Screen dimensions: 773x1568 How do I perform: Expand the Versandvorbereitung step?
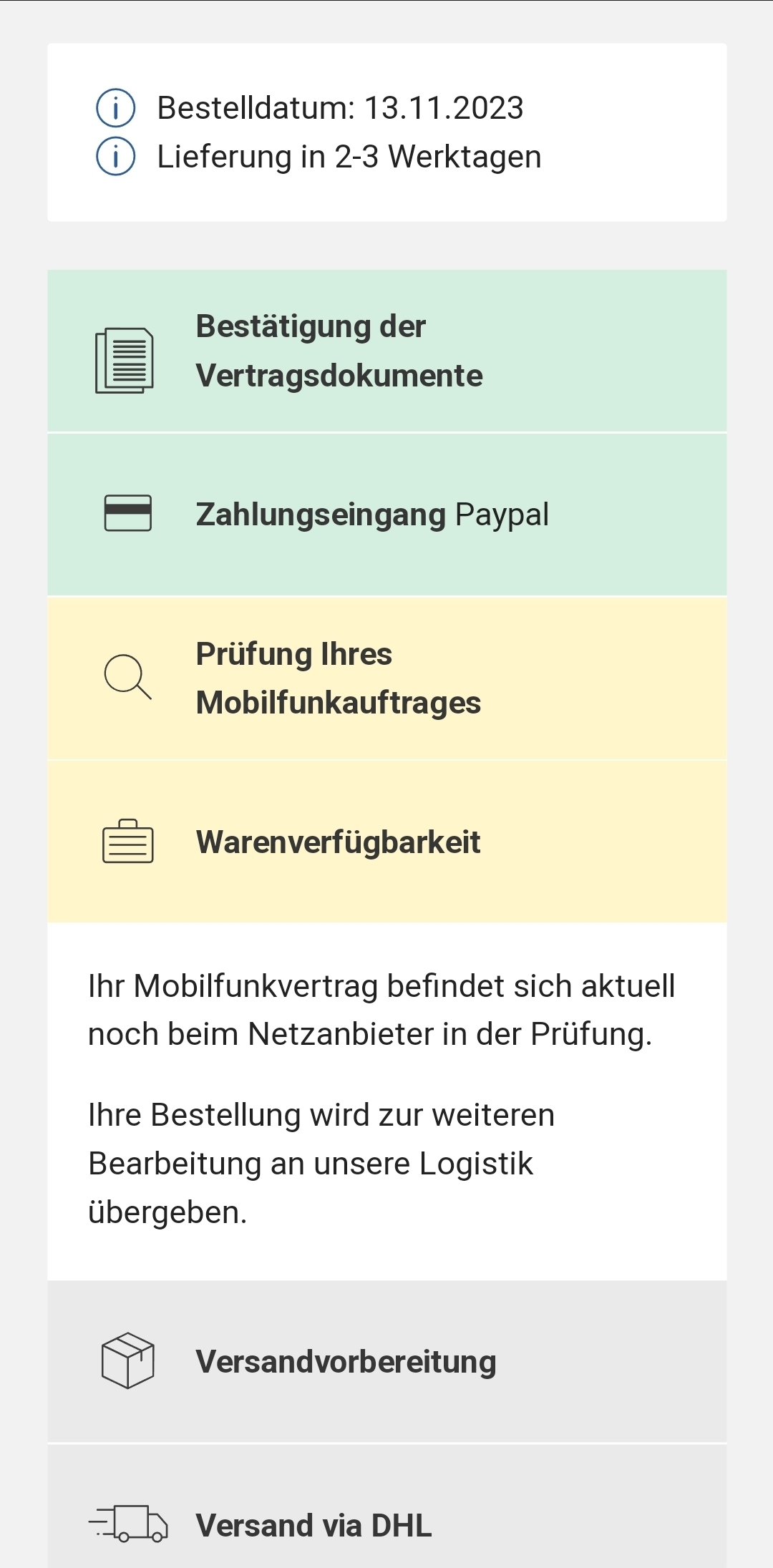[386, 1361]
